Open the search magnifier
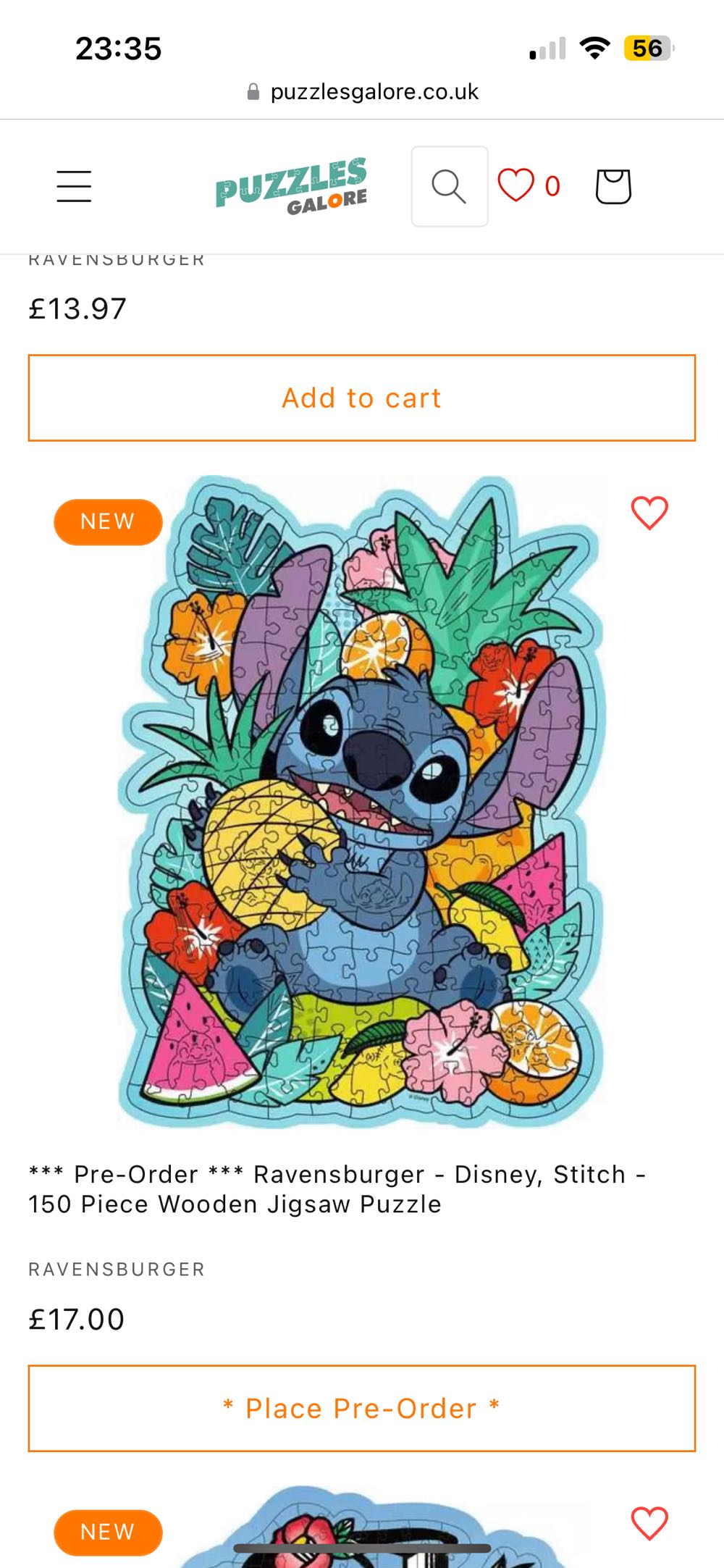 pyautogui.click(x=449, y=186)
